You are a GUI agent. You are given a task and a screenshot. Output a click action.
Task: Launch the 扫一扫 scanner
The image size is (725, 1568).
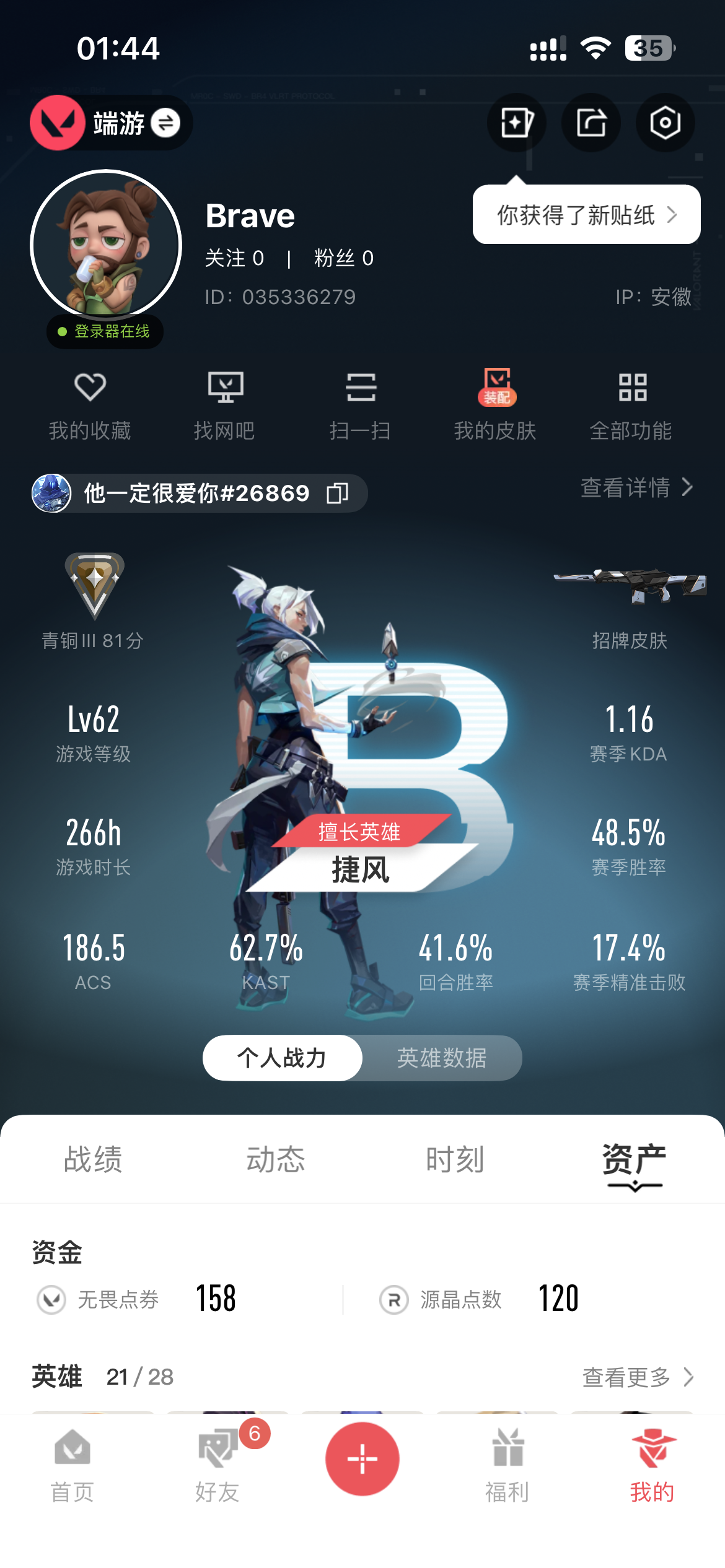(361, 404)
